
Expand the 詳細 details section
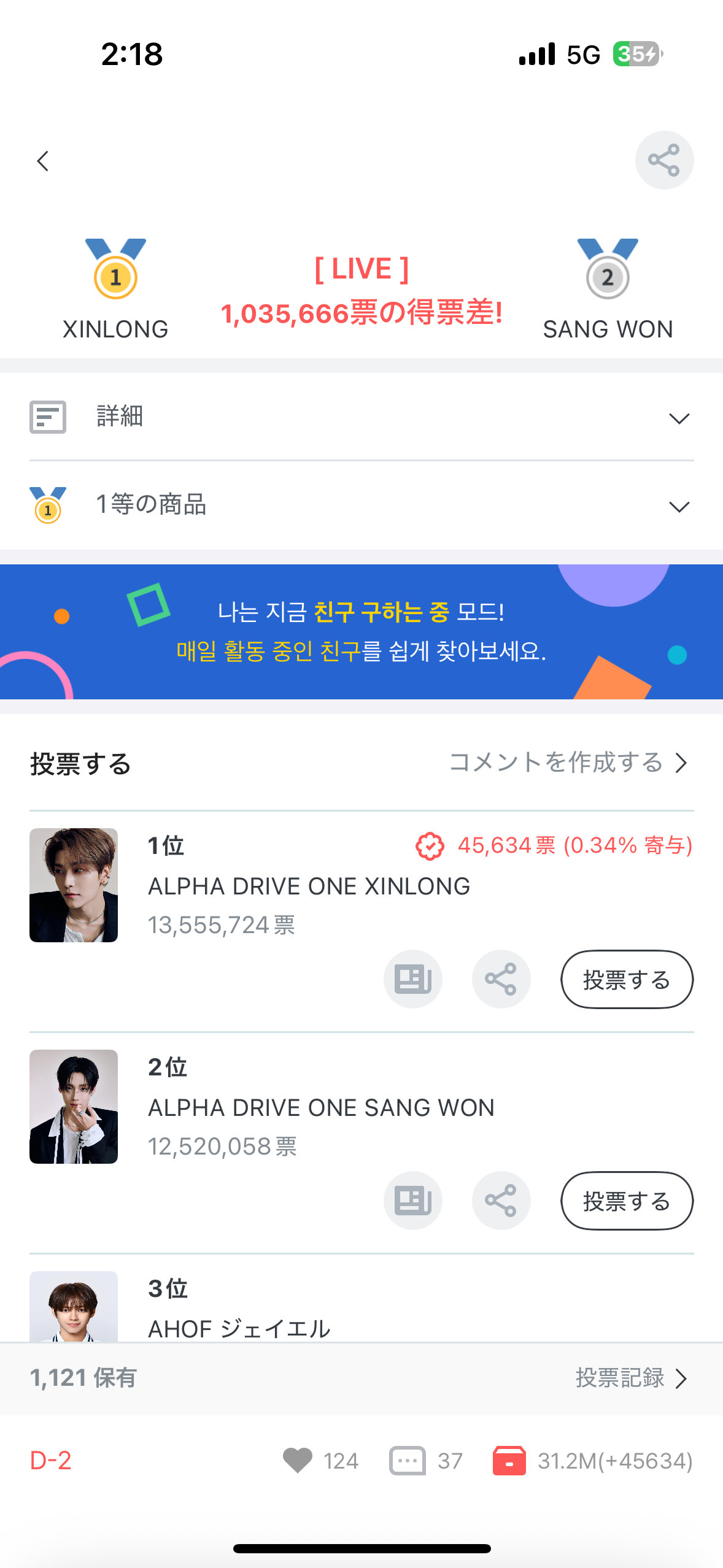point(361,417)
